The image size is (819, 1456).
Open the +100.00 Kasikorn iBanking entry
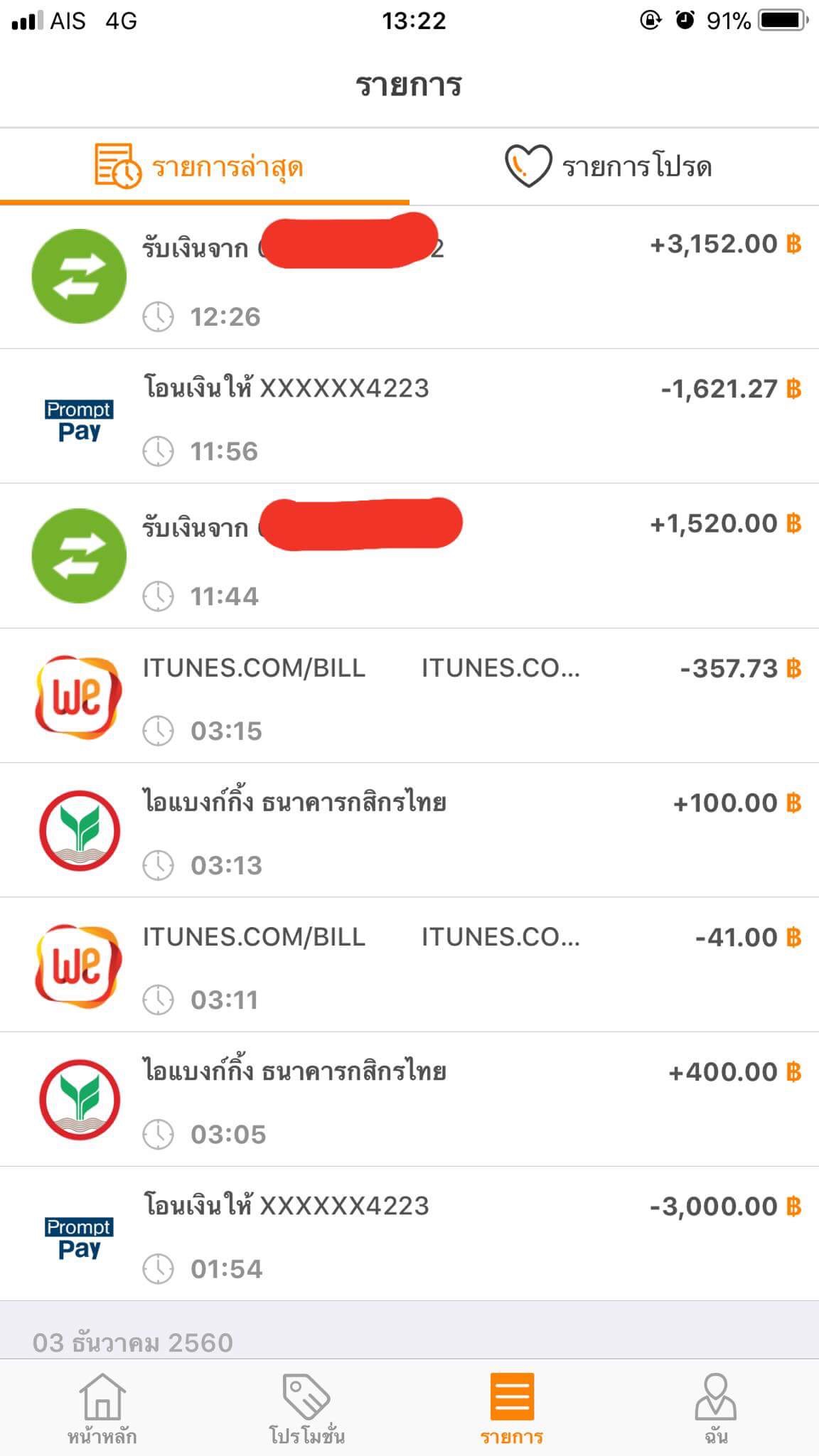[x=409, y=830]
